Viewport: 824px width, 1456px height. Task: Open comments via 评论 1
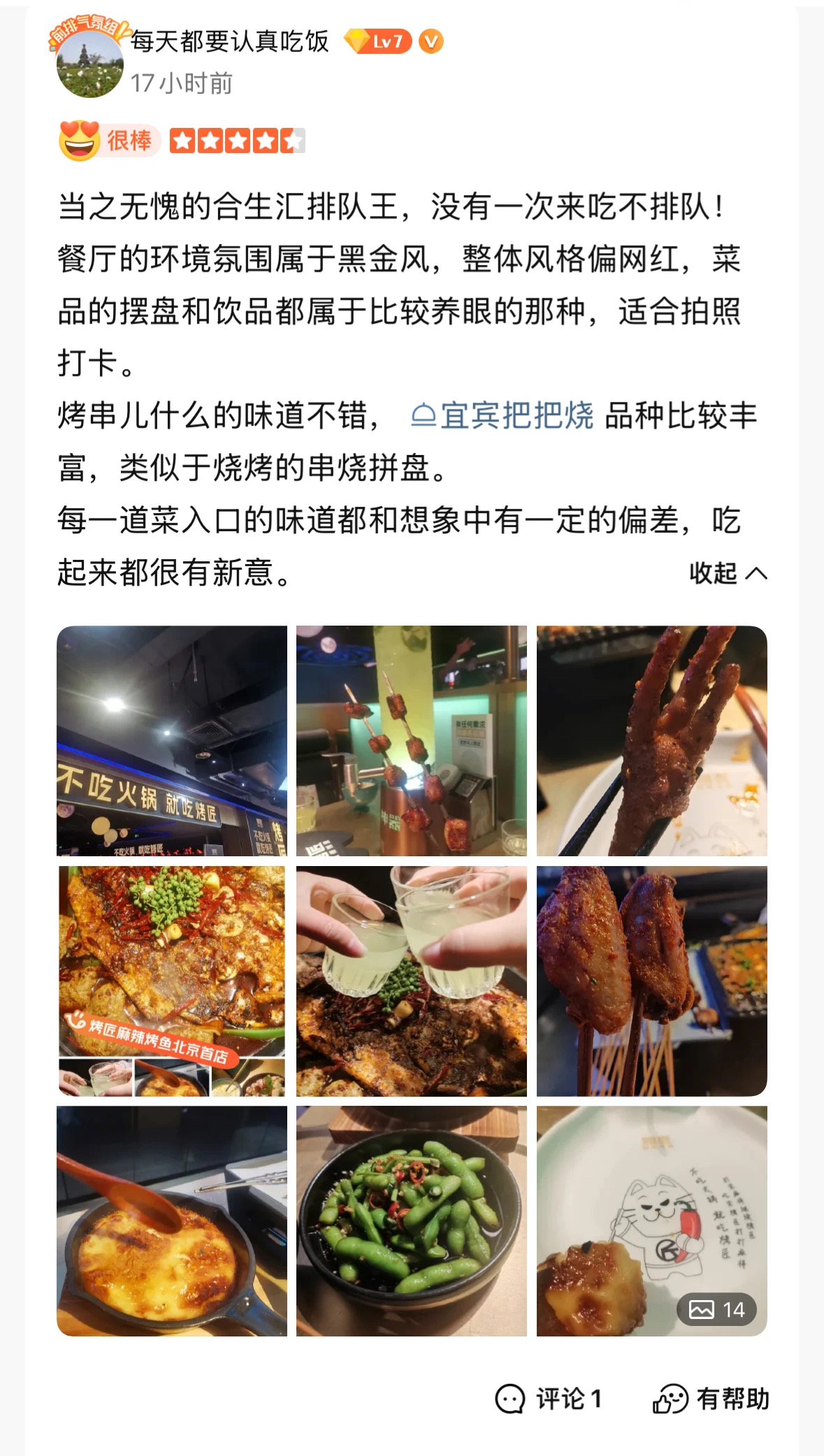549,1399
